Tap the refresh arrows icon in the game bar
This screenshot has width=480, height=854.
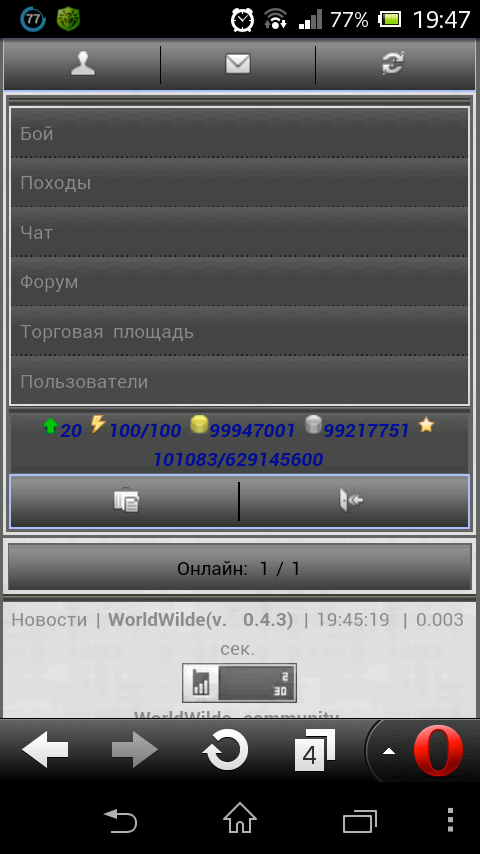pos(393,64)
